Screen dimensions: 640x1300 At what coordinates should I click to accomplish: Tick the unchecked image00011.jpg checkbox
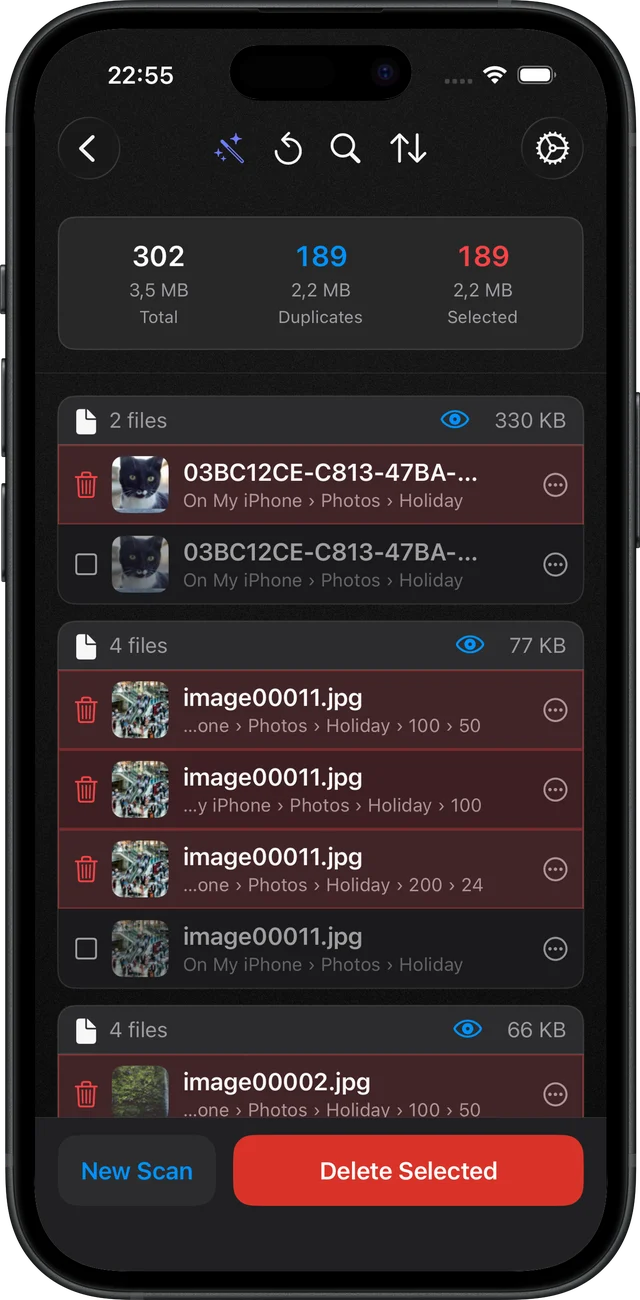click(87, 949)
